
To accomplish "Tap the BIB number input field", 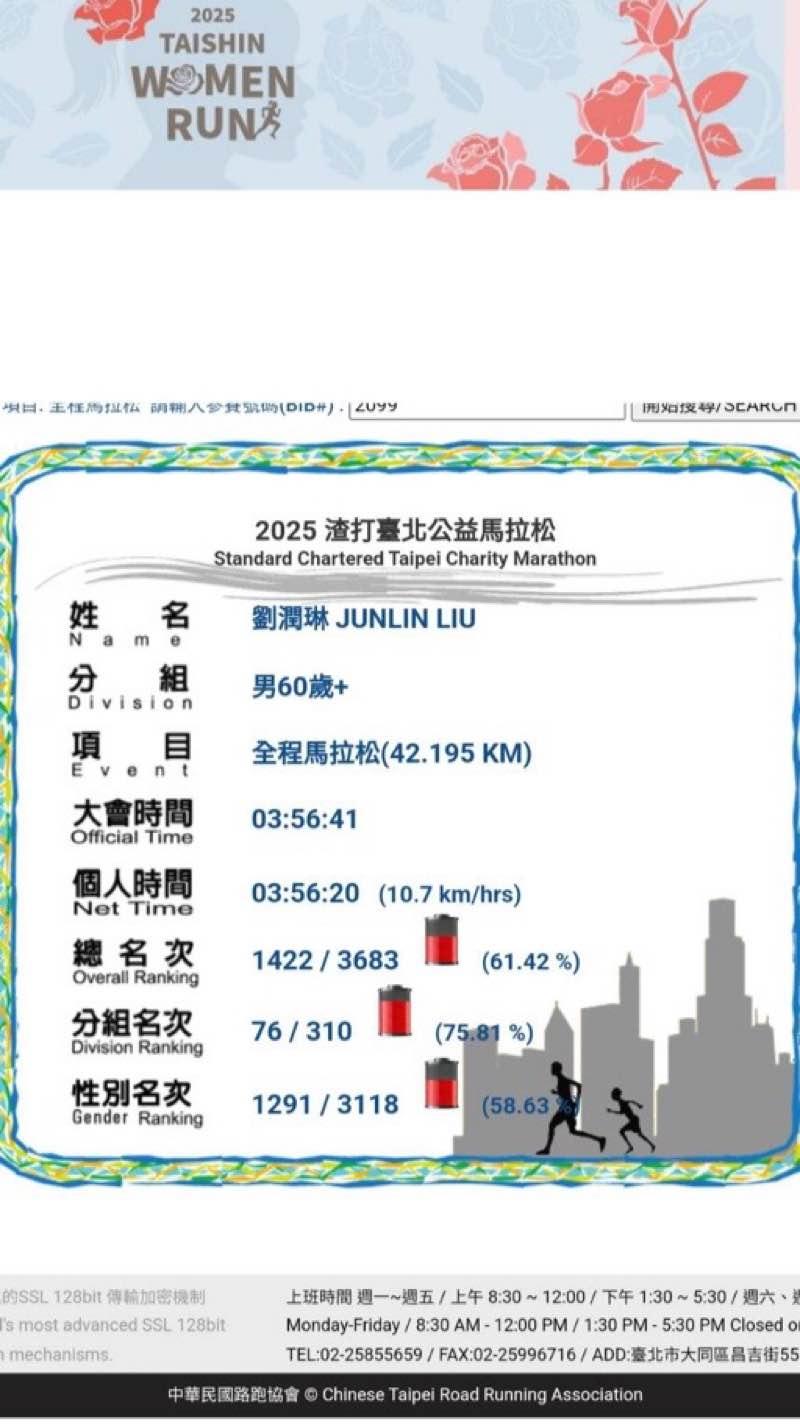I will 486,408.
